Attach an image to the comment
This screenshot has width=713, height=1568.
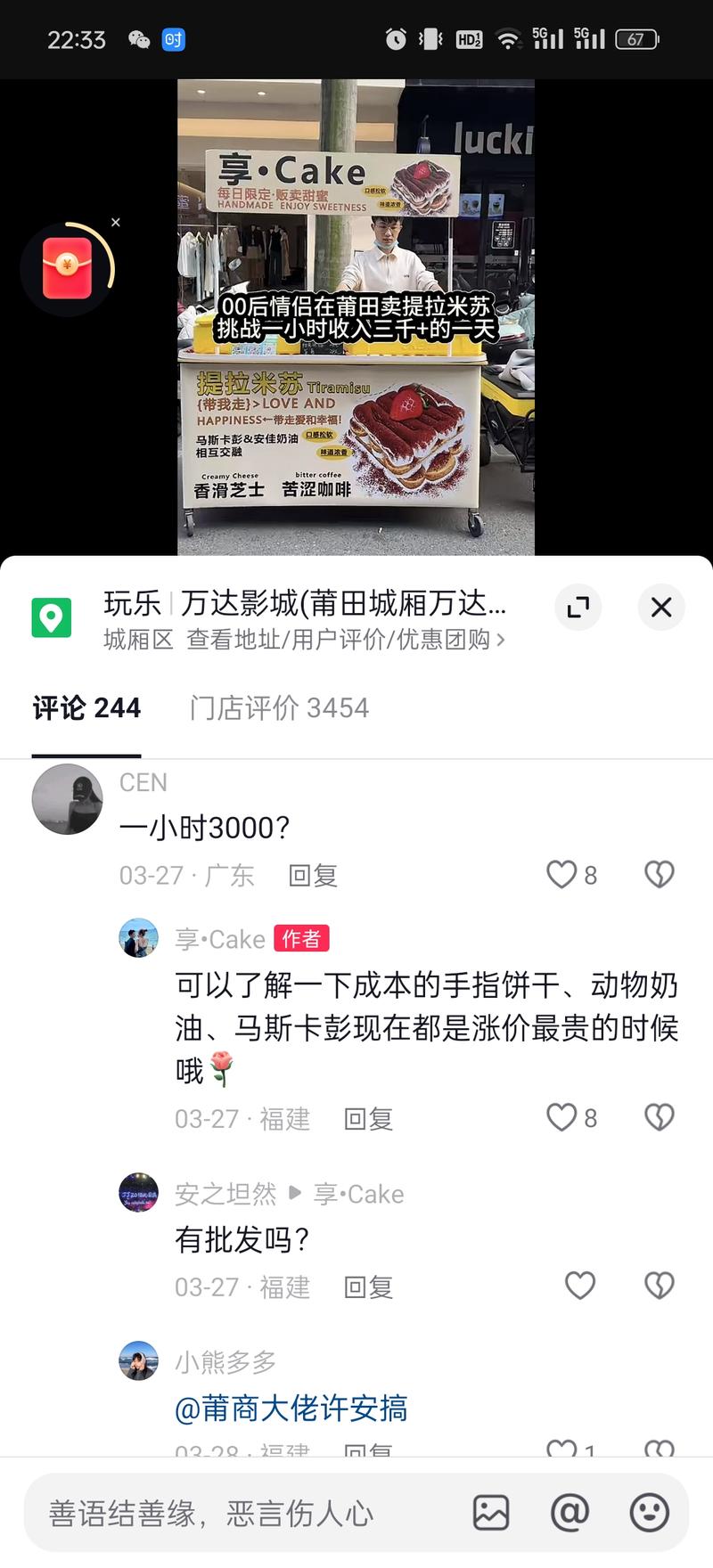point(491,1513)
